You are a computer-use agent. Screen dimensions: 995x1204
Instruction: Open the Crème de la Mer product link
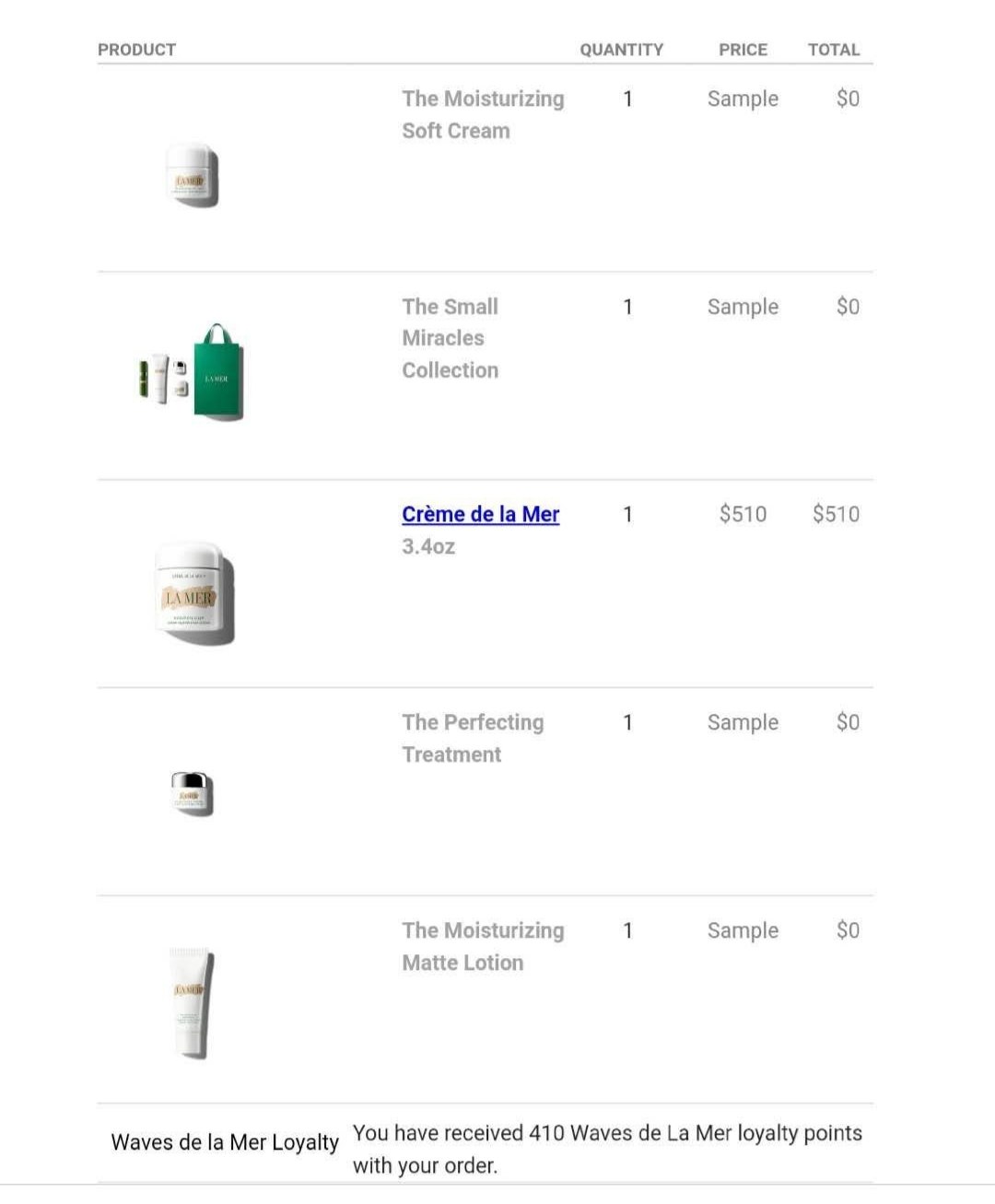(x=480, y=514)
